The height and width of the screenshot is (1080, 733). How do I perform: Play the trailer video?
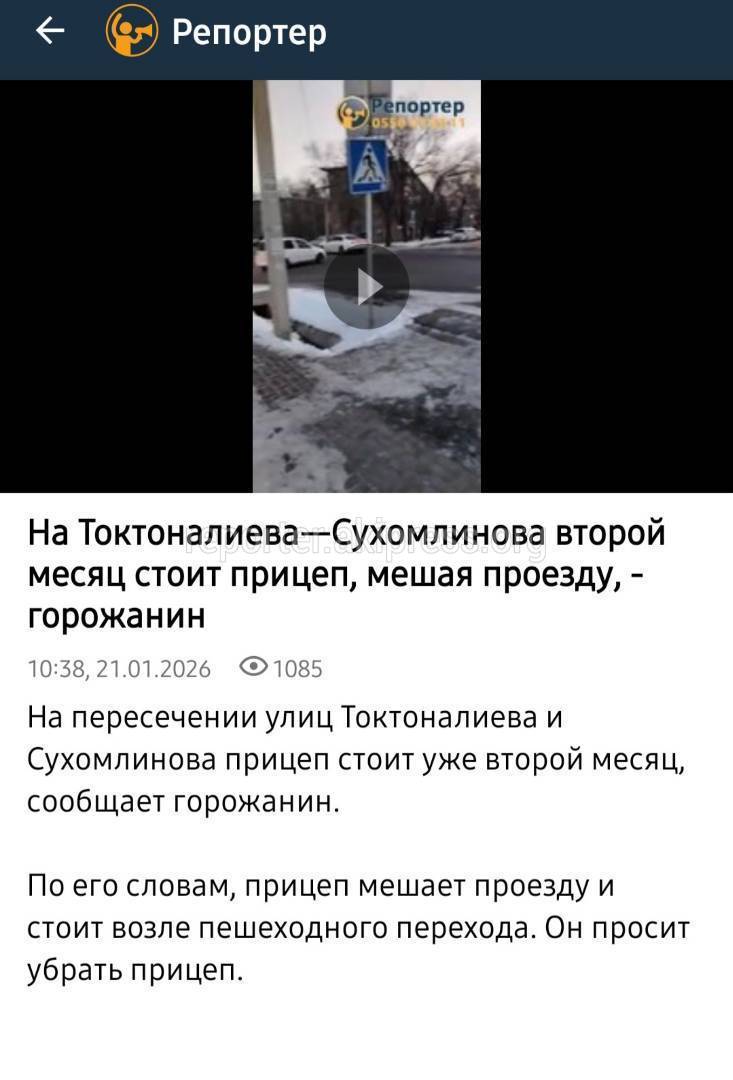tap(367, 287)
